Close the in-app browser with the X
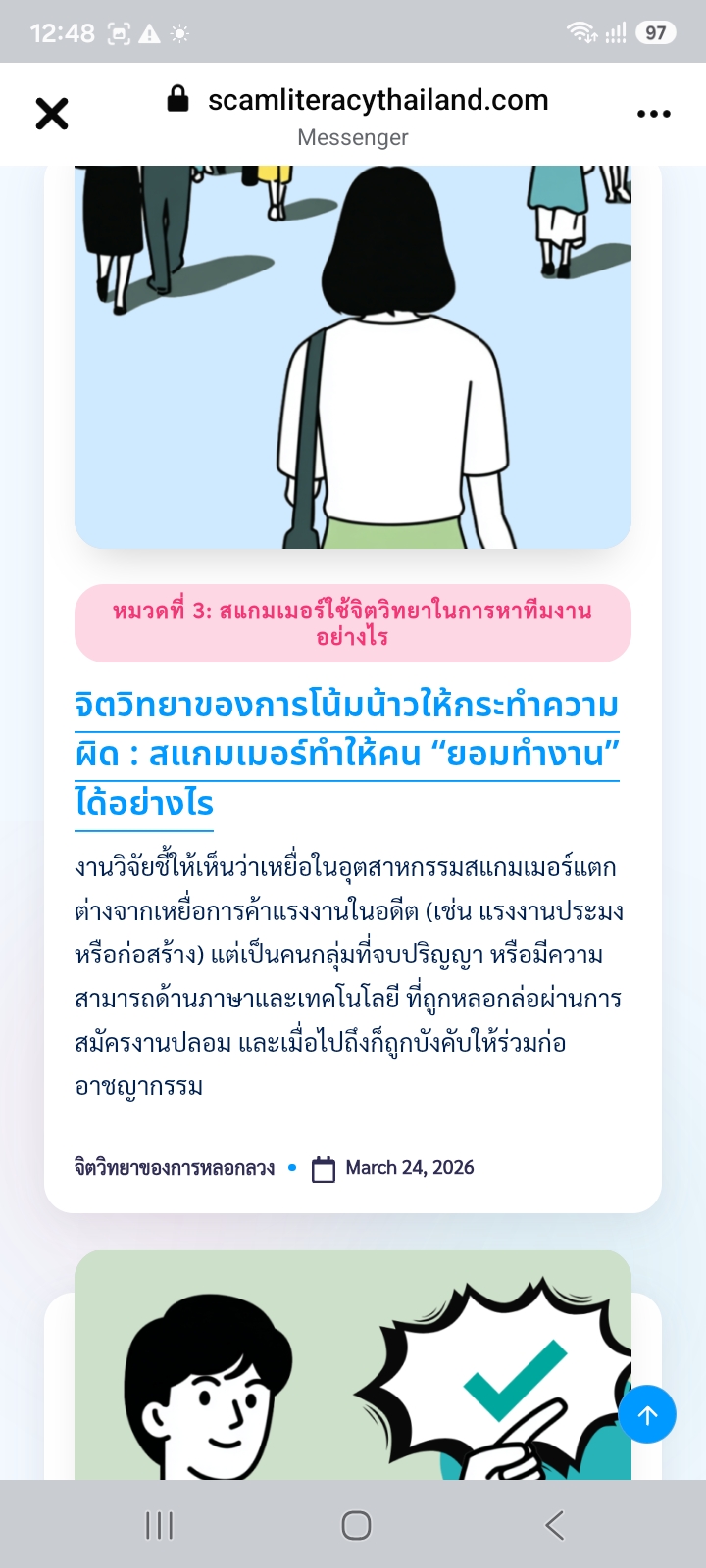Viewport: 706px width, 1568px height. pos(52,114)
